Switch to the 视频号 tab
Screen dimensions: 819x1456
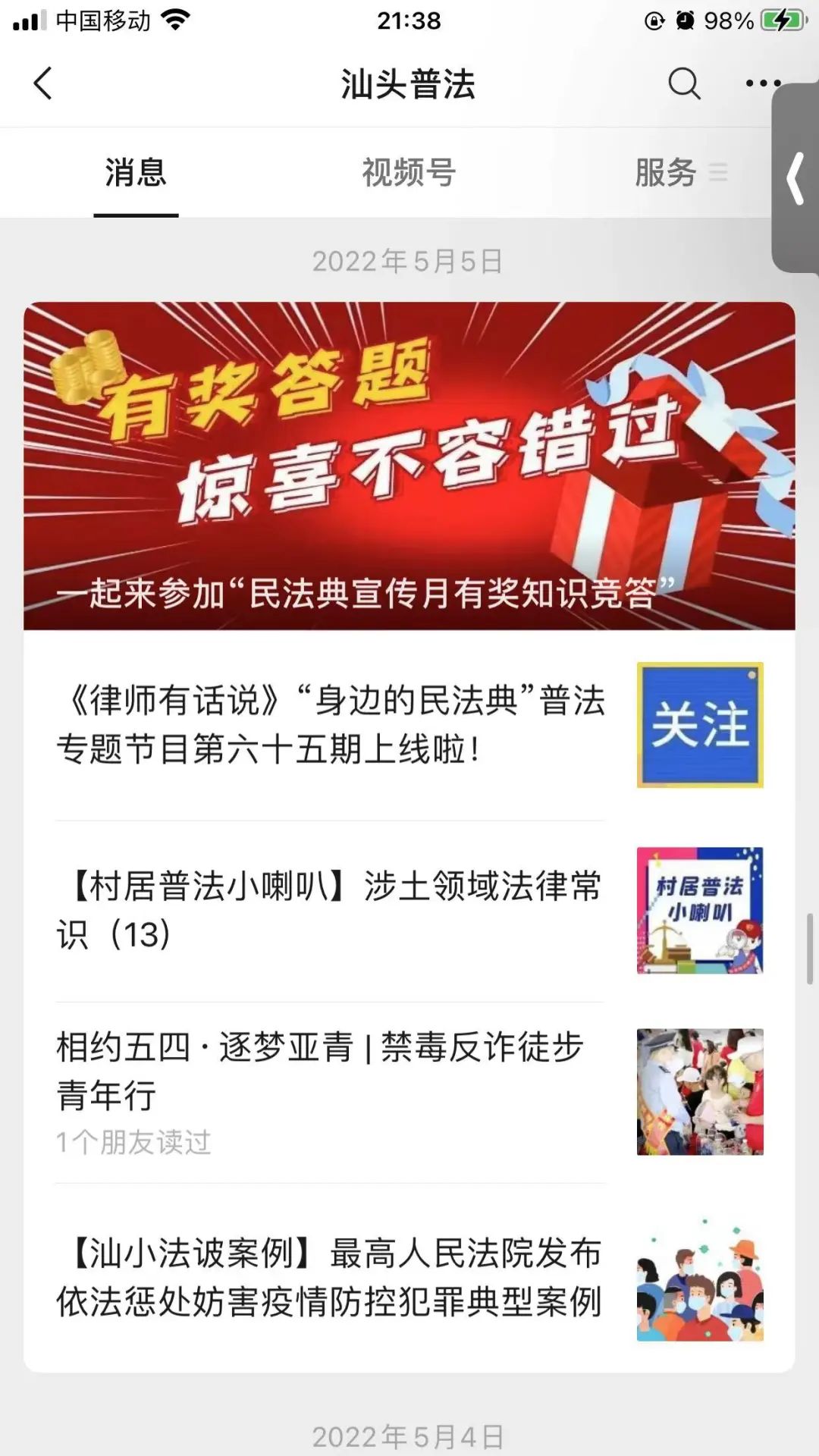[x=409, y=173]
